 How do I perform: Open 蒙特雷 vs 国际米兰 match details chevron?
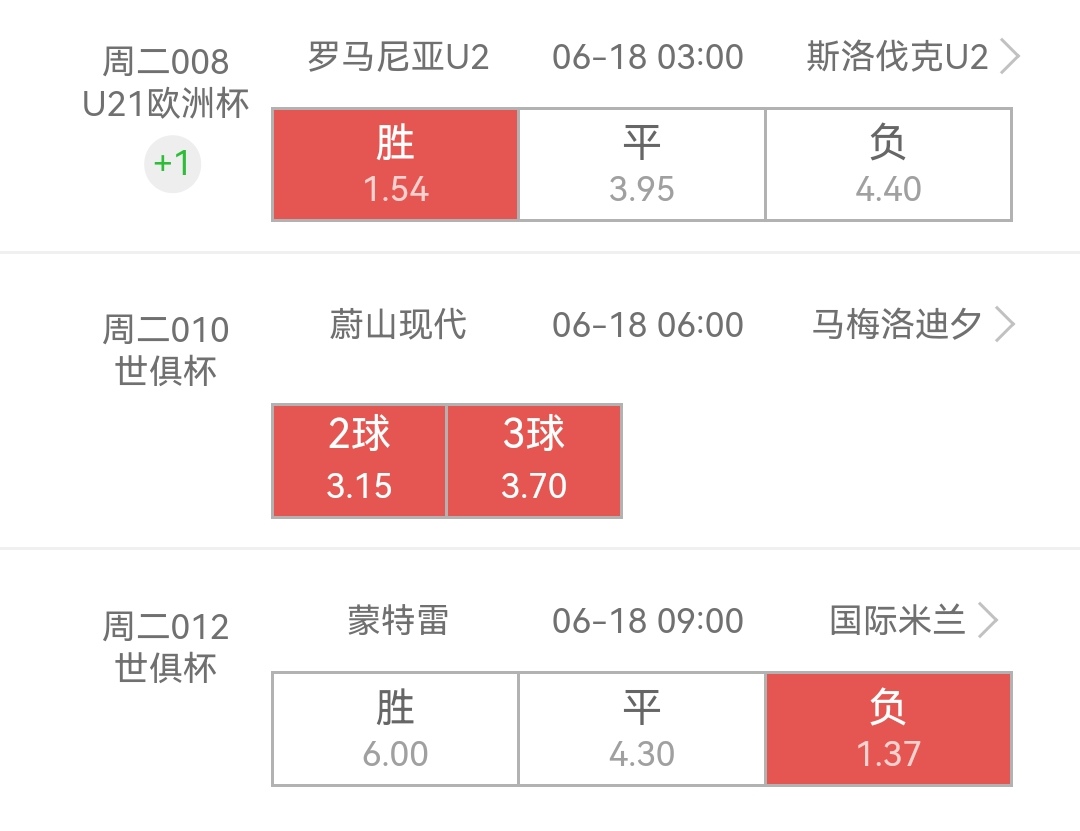(x=988, y=621)
